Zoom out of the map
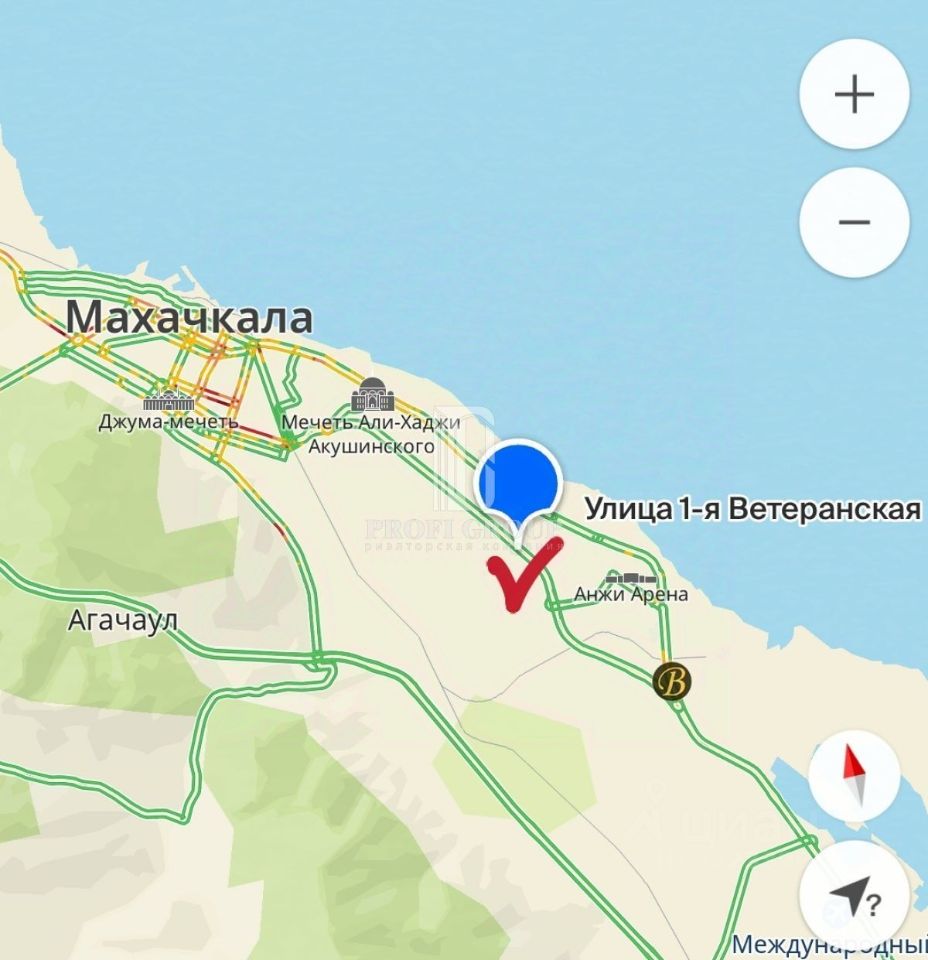Screen dimensions: 928x960 click(854, 222)
